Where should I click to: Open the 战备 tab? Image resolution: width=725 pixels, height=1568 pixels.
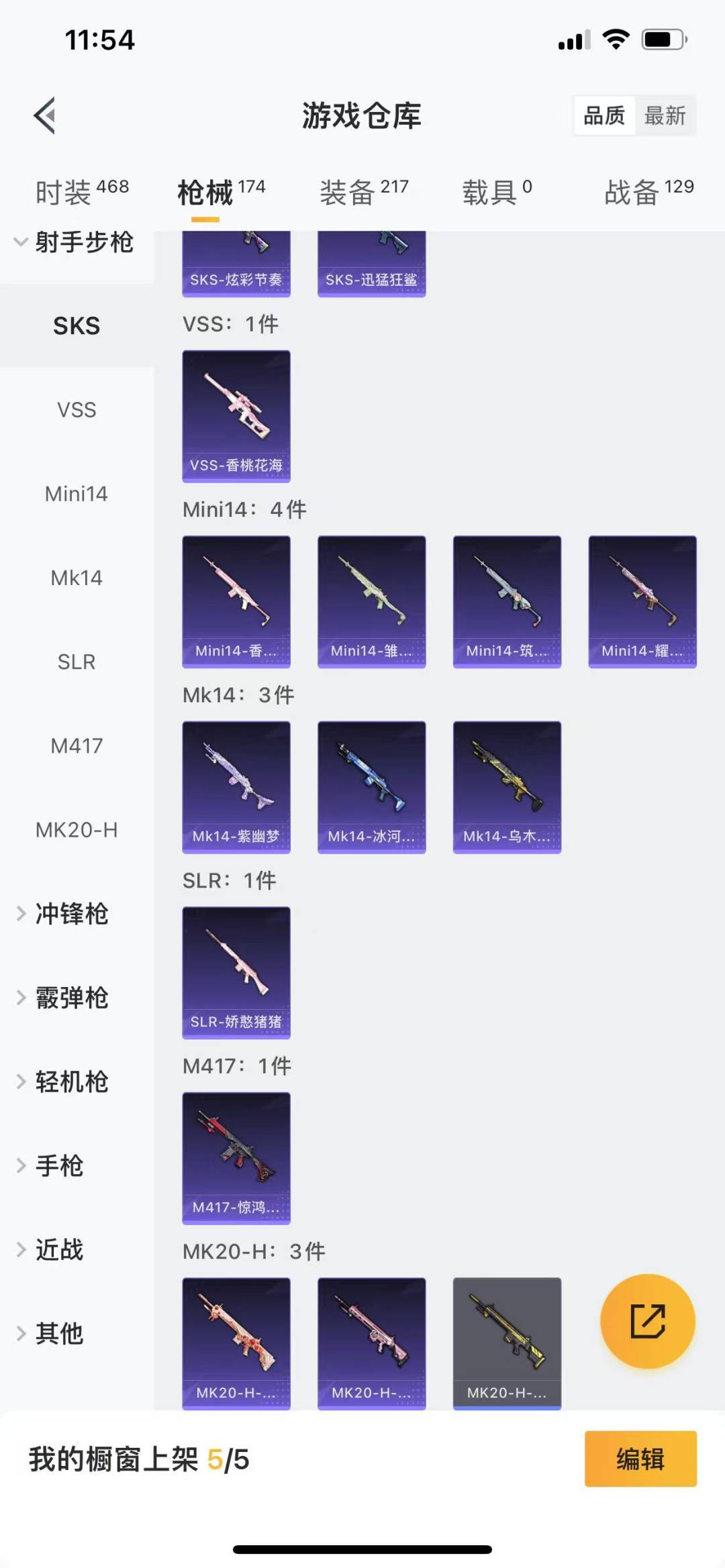pyautogui.click(x=648, y=193)
